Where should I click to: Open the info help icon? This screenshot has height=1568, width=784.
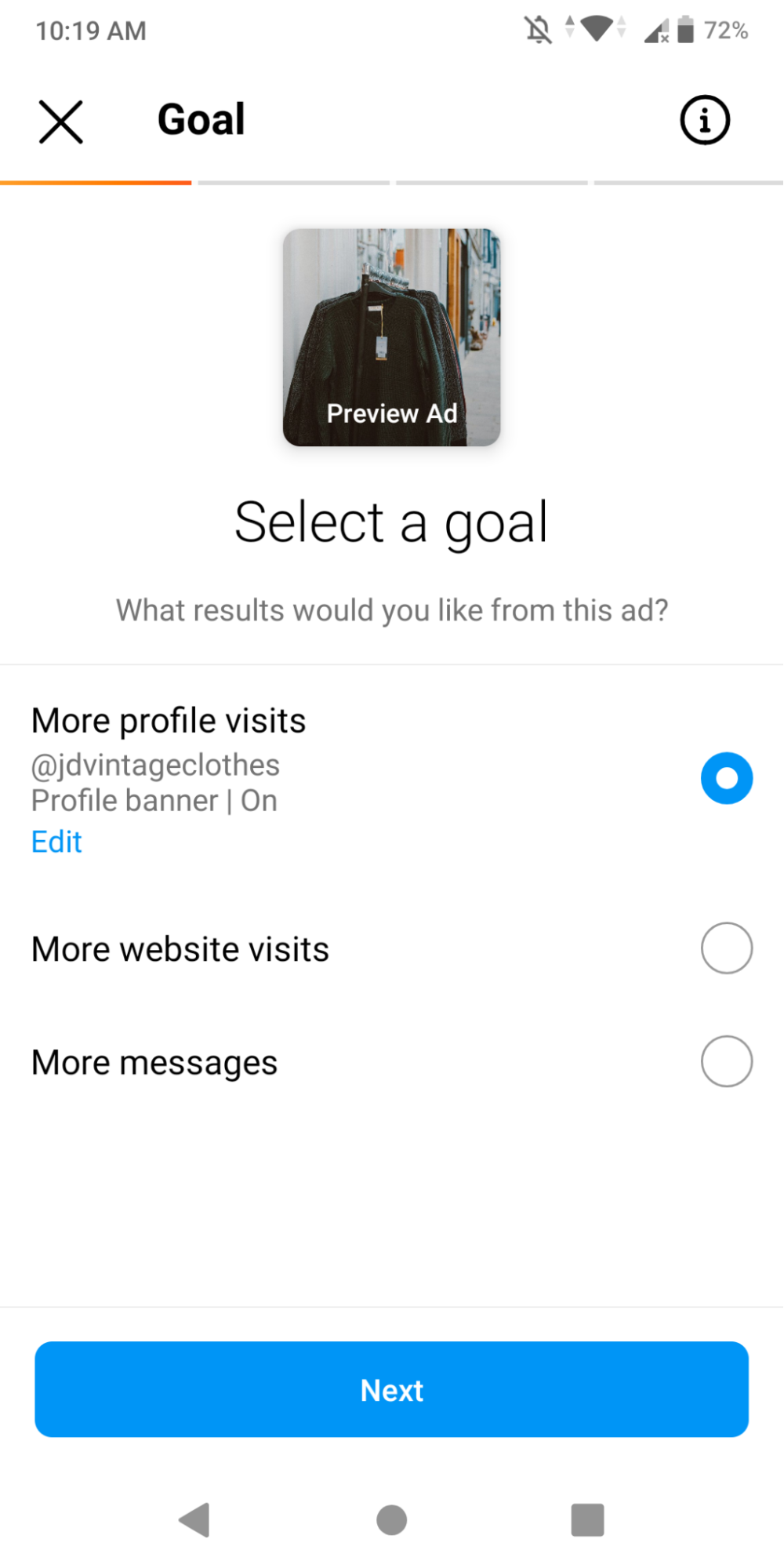click(x=704, y=120)
